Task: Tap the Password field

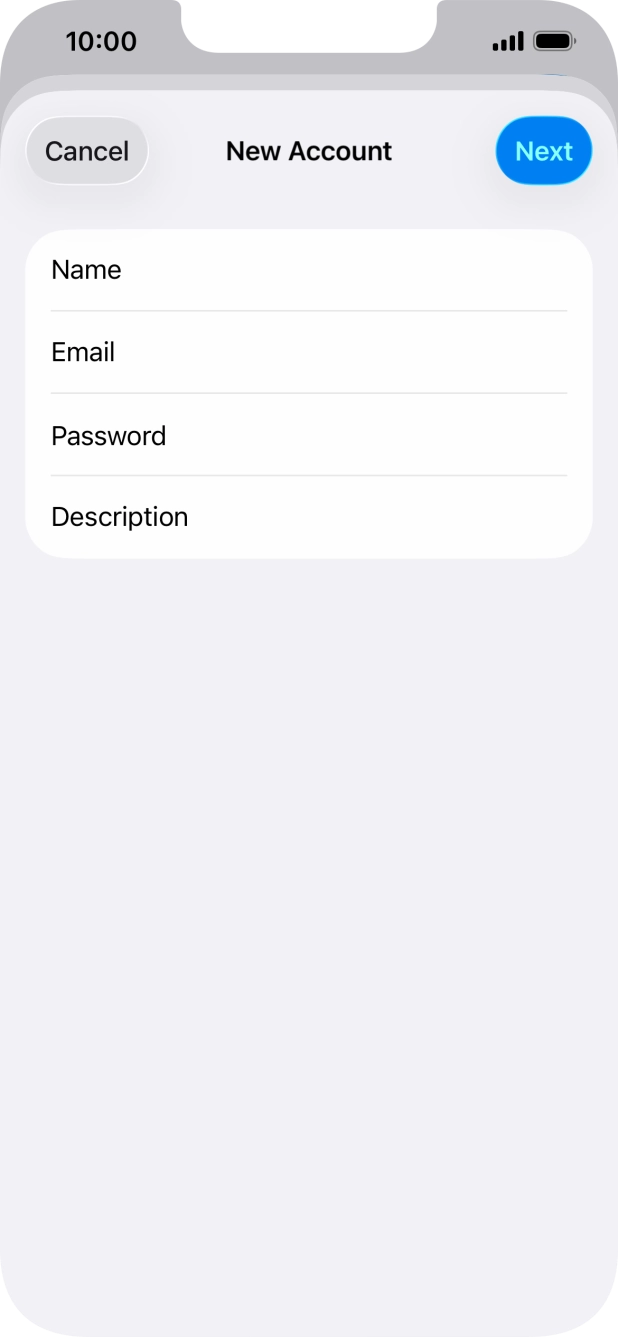Action: tap(309, 435)
